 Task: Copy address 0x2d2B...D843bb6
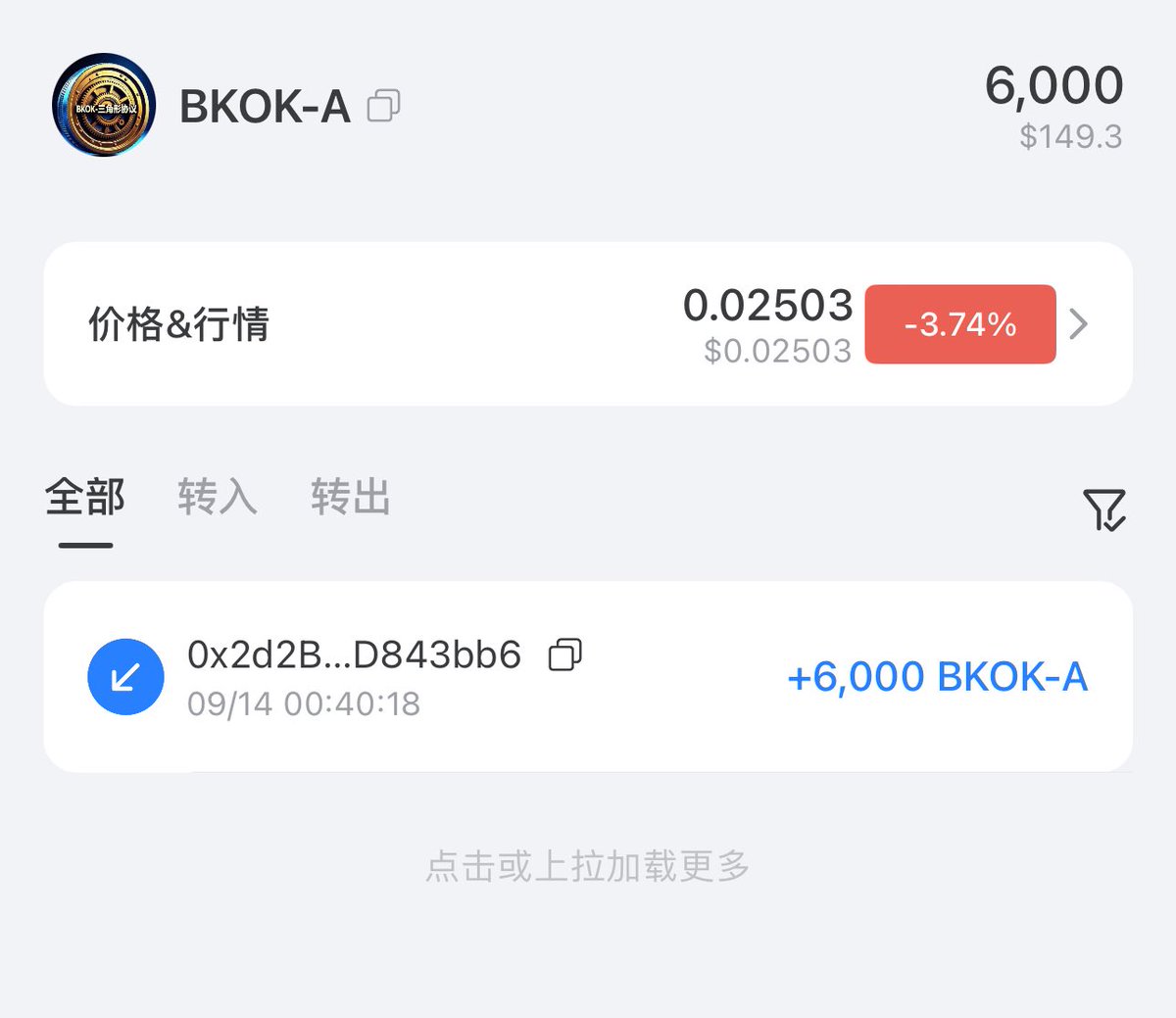point(565,654)
